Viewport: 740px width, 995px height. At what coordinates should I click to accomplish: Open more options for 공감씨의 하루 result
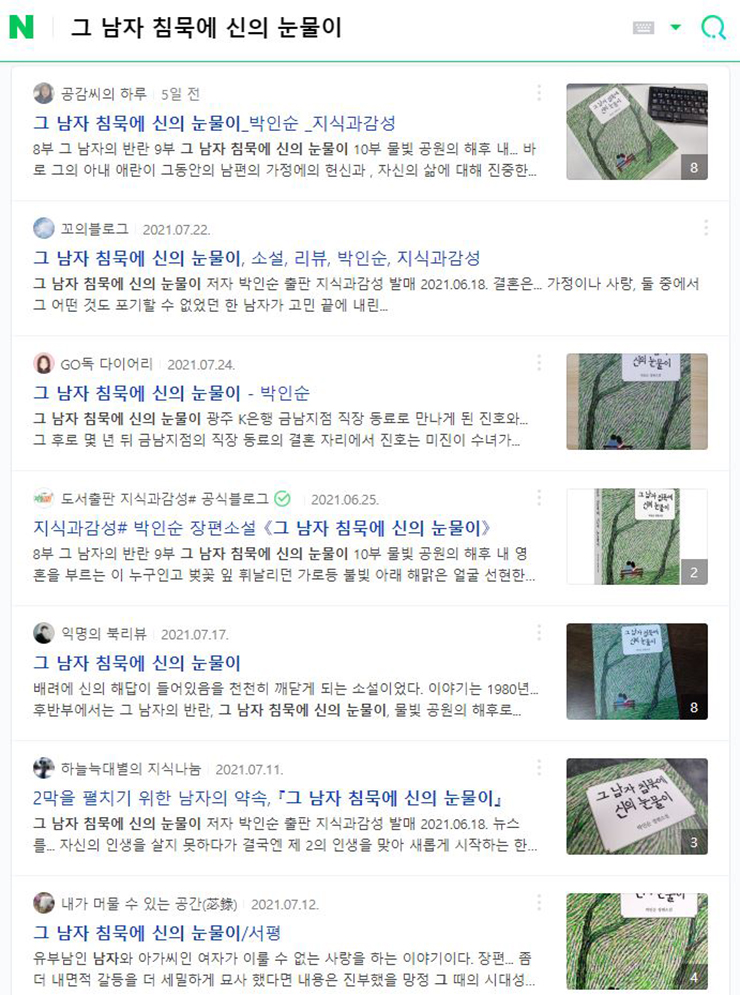[x=539, y=93]
